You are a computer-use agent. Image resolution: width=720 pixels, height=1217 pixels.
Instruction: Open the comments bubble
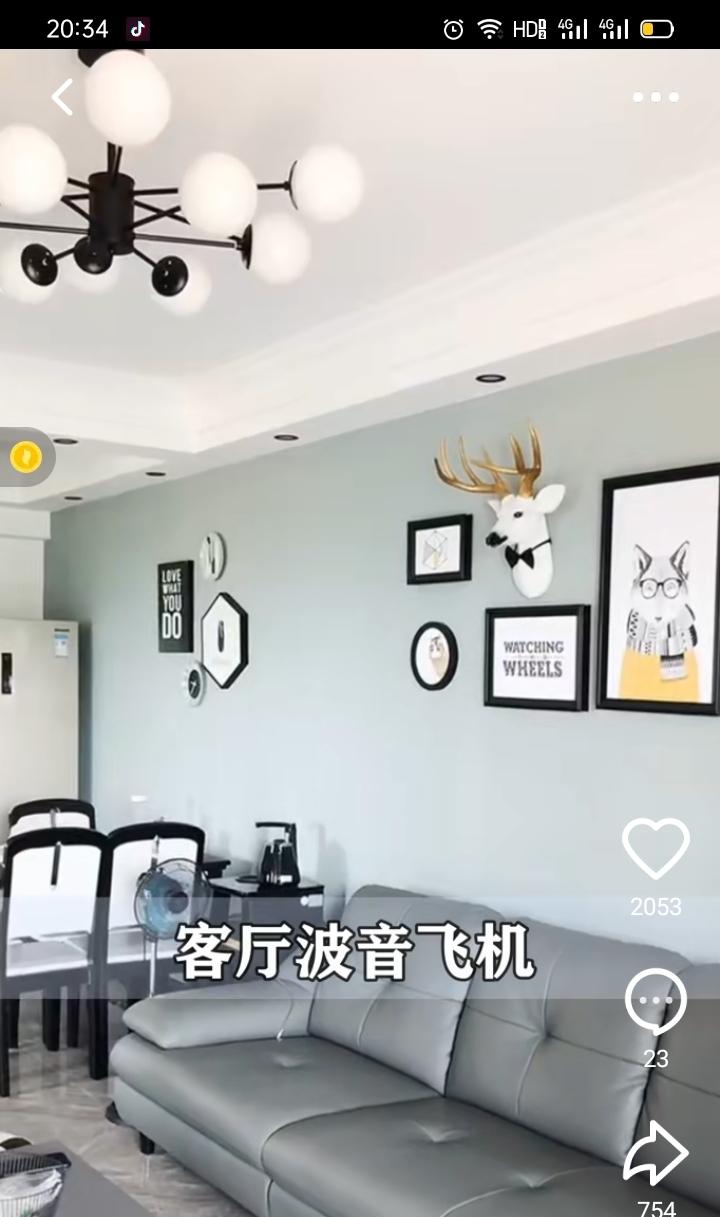coord(655,1002)
